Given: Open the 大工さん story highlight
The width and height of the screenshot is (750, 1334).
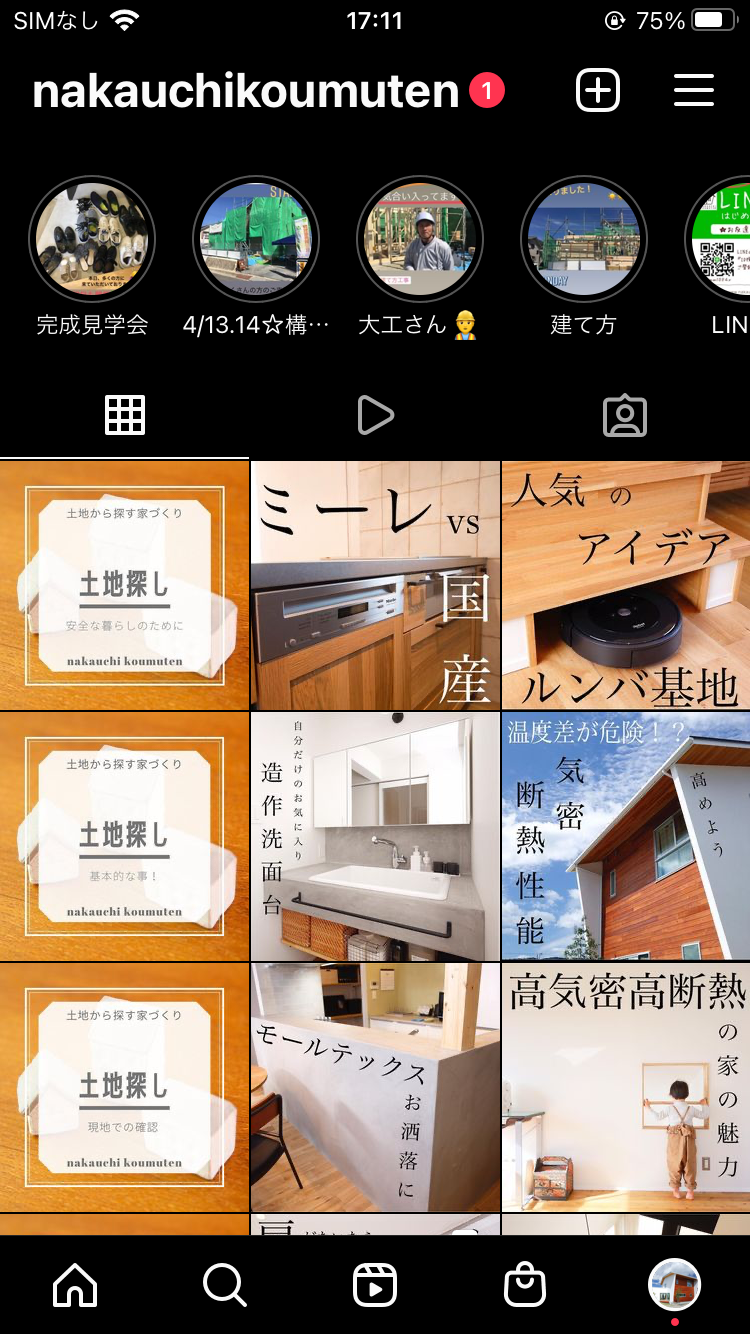Looking at the screenshot, I should (420, 239).
